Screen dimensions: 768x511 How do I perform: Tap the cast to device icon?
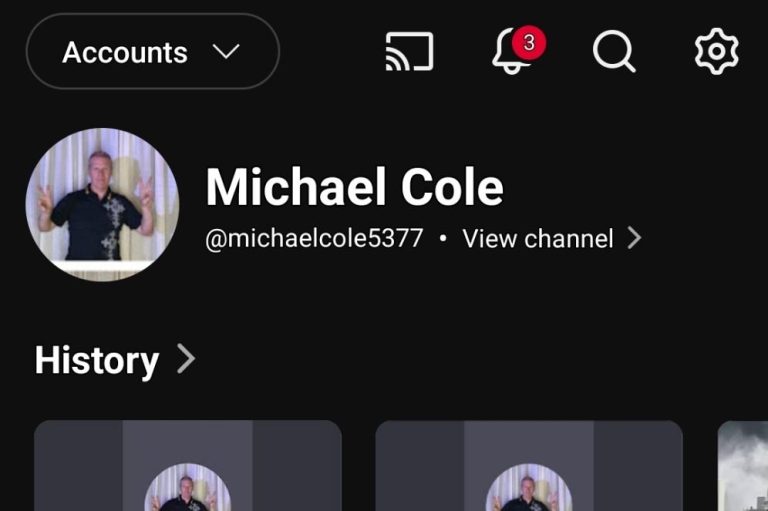point(409,52)
